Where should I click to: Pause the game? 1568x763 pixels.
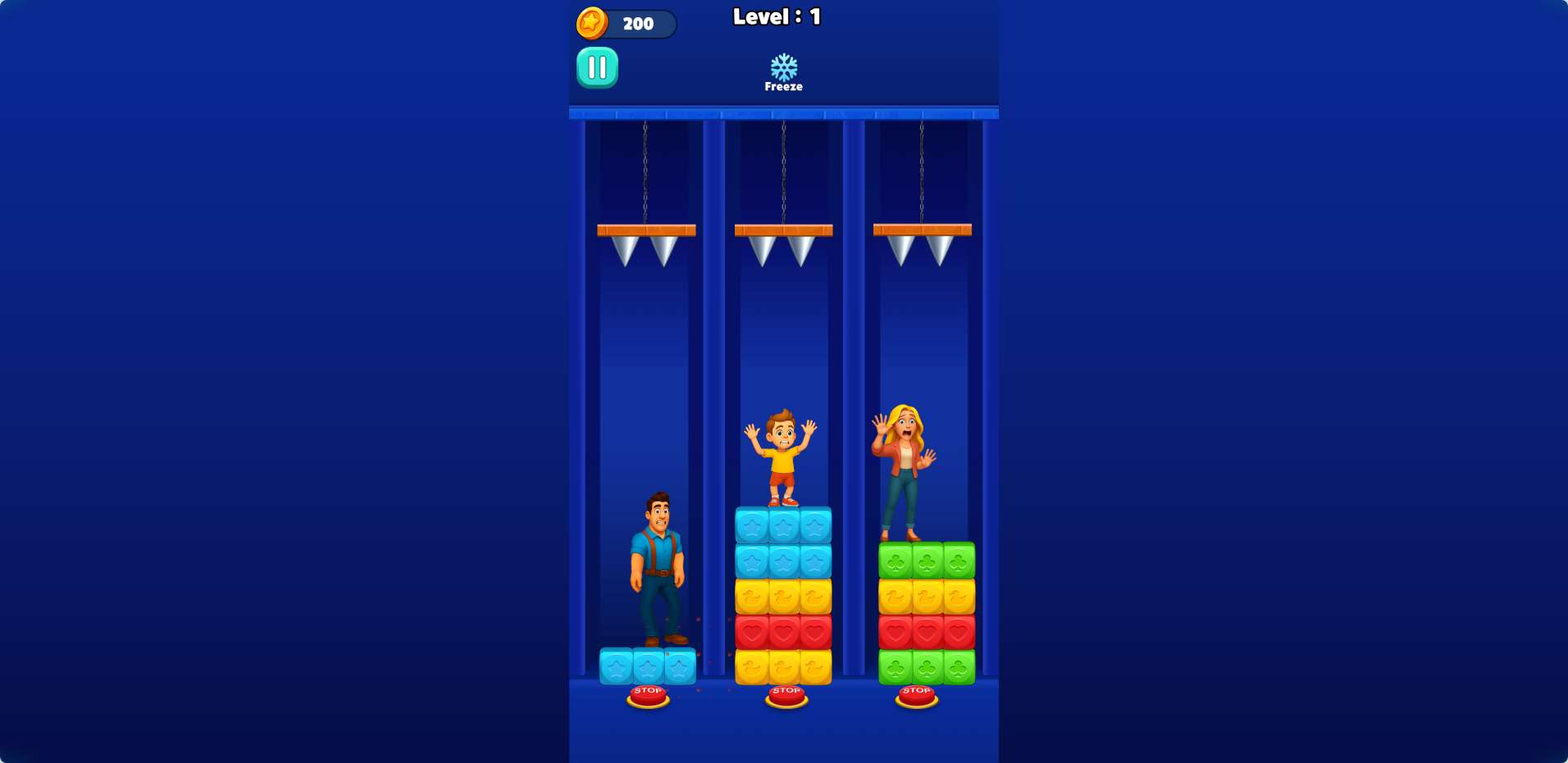click(597, 68)
